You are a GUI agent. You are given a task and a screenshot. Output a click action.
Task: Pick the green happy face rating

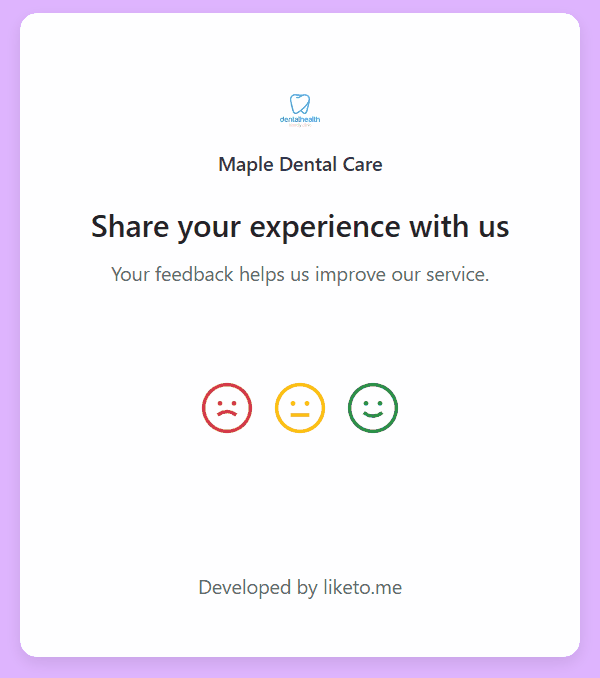coord(373,408)
